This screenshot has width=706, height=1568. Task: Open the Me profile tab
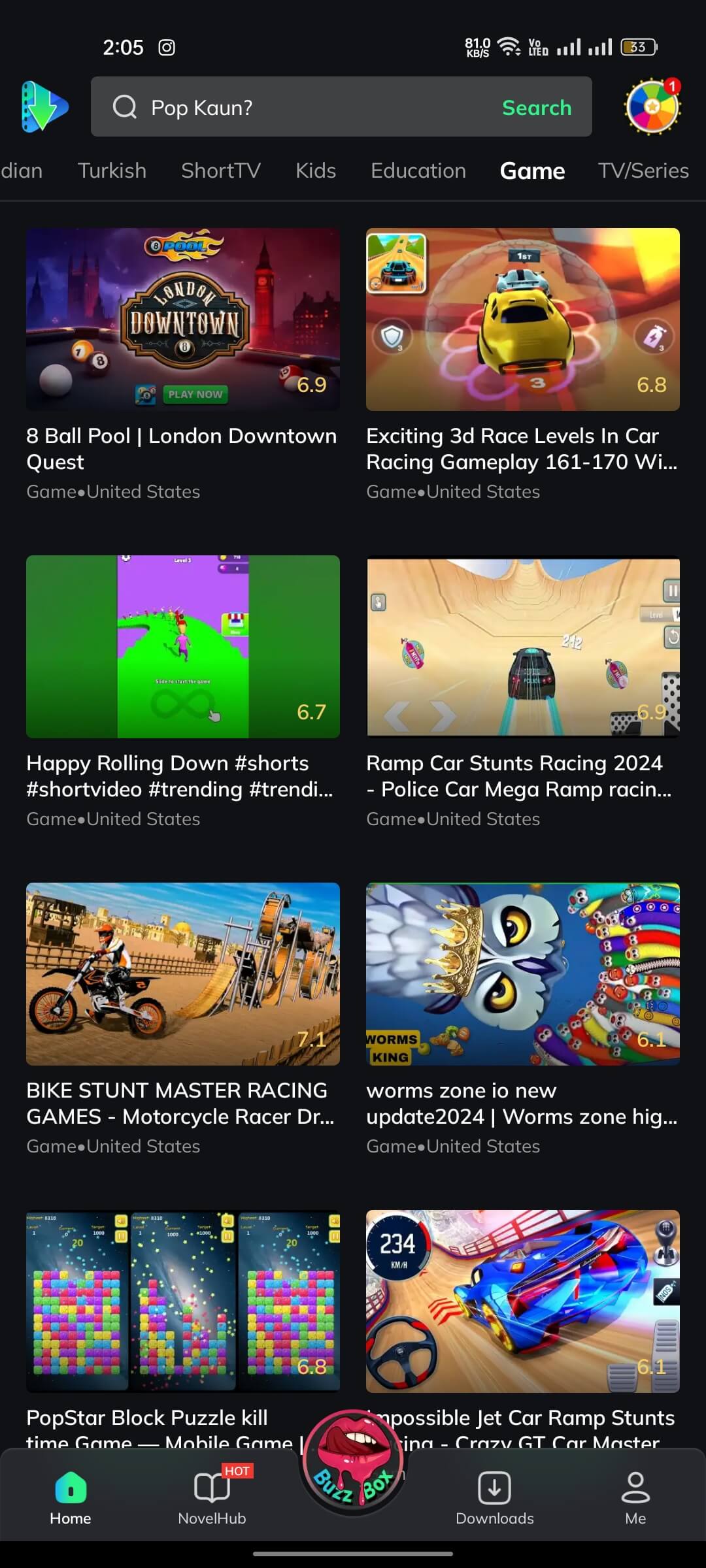tap(635, 1497)
